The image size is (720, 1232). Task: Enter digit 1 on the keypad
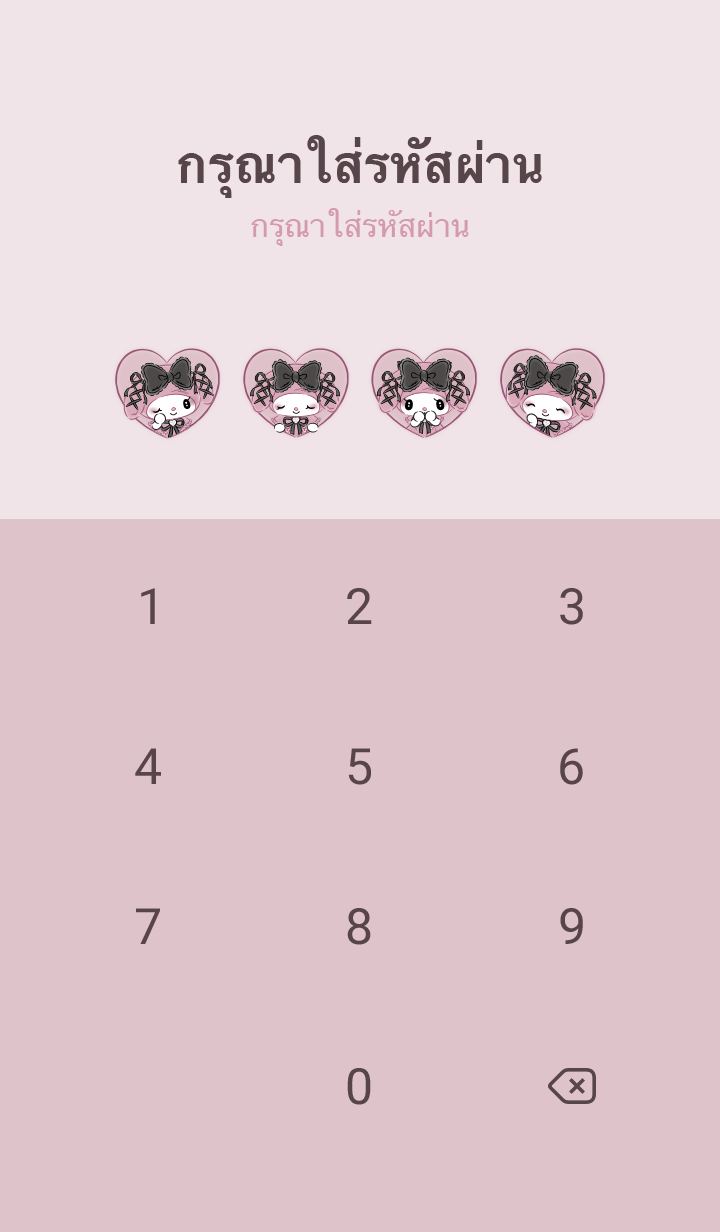click(x=149, y=607)
